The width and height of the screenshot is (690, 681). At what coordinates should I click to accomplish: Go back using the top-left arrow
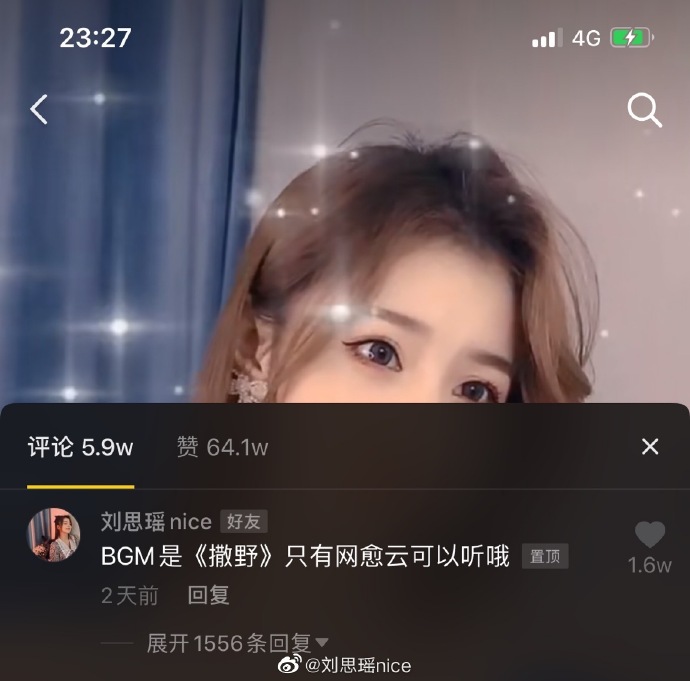point(39,109)
